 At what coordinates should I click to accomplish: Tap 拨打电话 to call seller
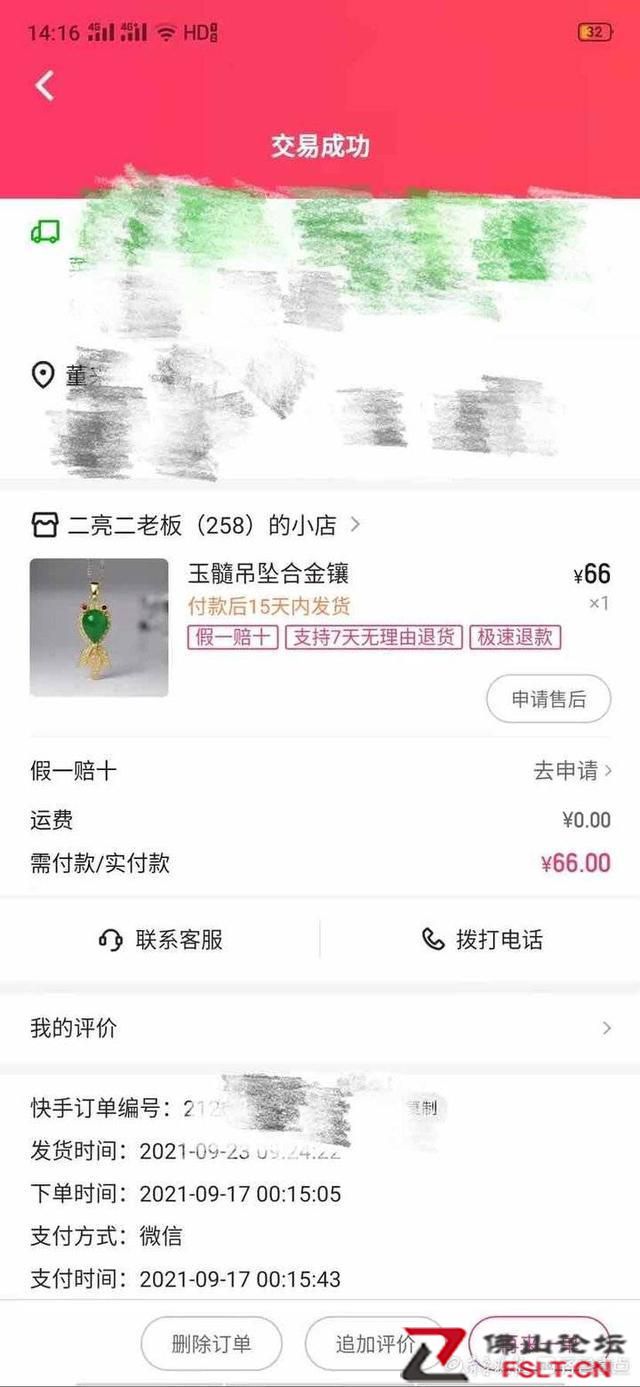tap(482, 940)
